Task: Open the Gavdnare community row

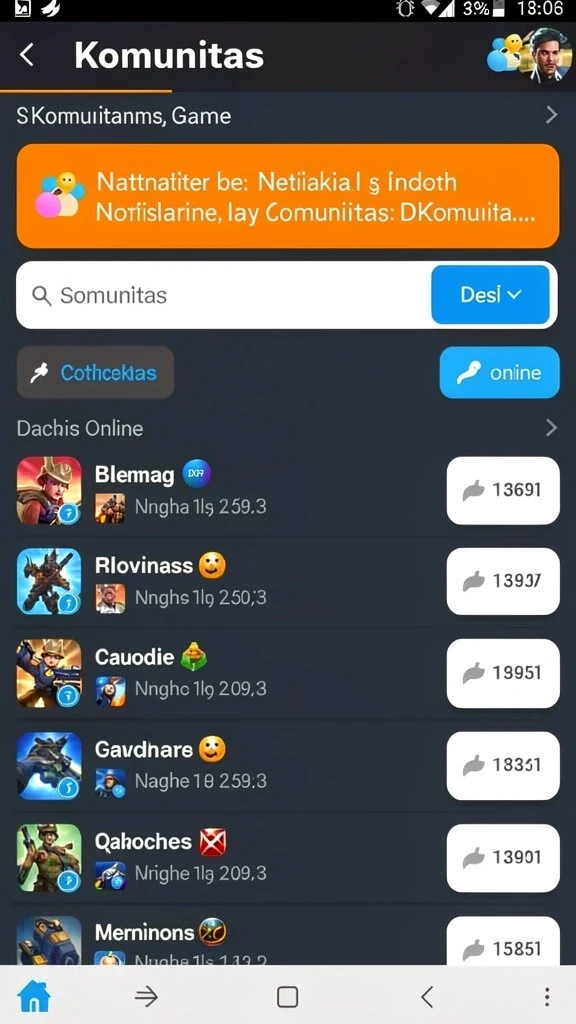Action: pyautogui.click(x=229, y=765)
